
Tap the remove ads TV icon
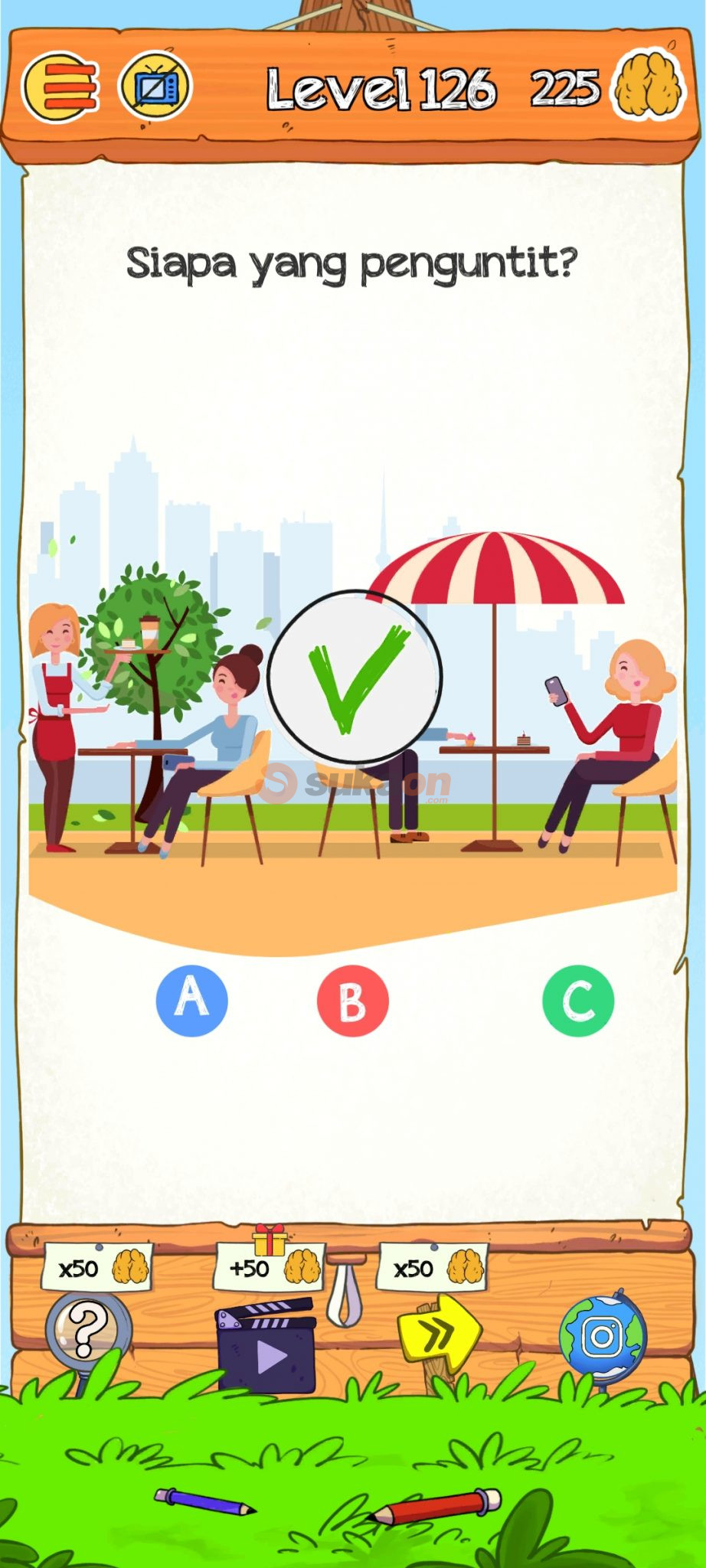pyautogui.click(x=155, y=87)
